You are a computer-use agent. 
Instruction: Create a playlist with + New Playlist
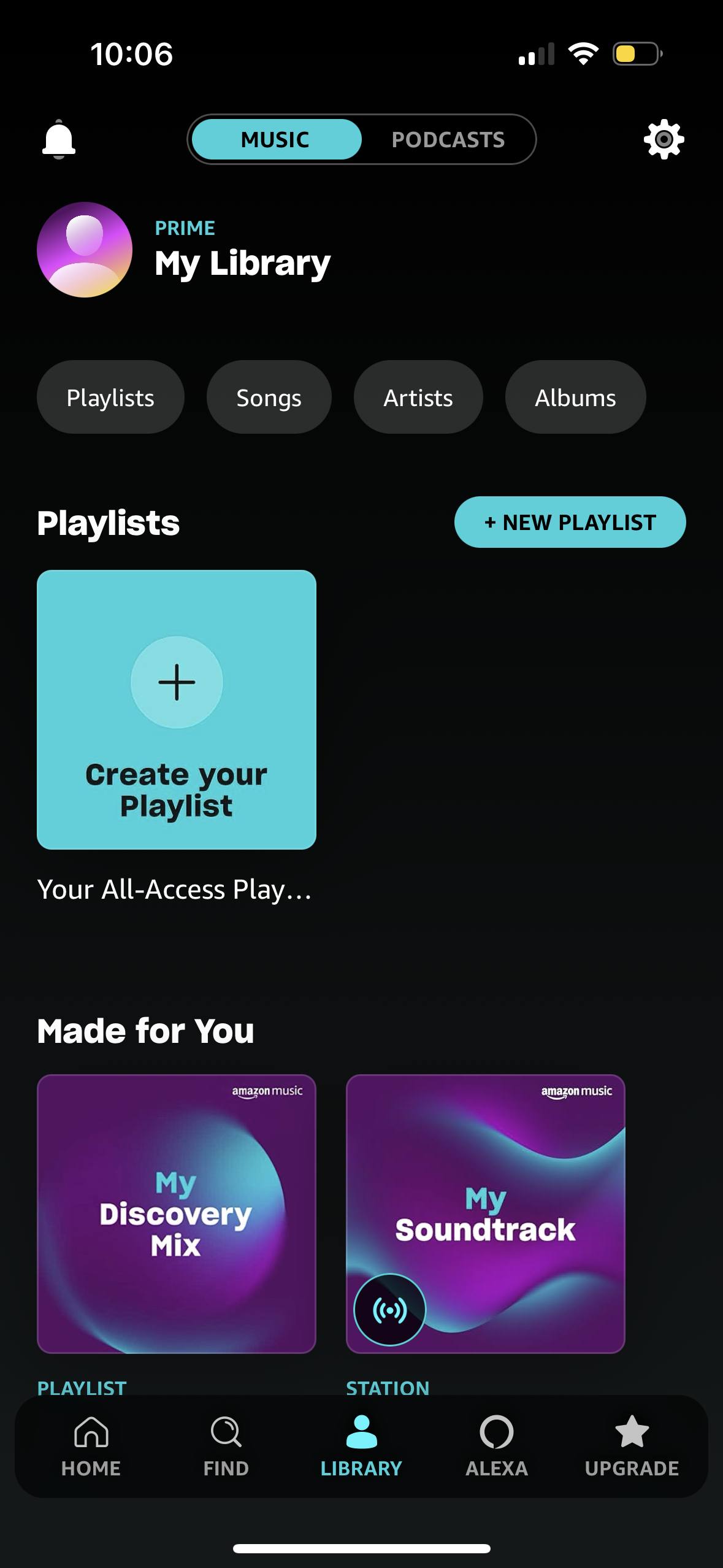pos(569,522)
